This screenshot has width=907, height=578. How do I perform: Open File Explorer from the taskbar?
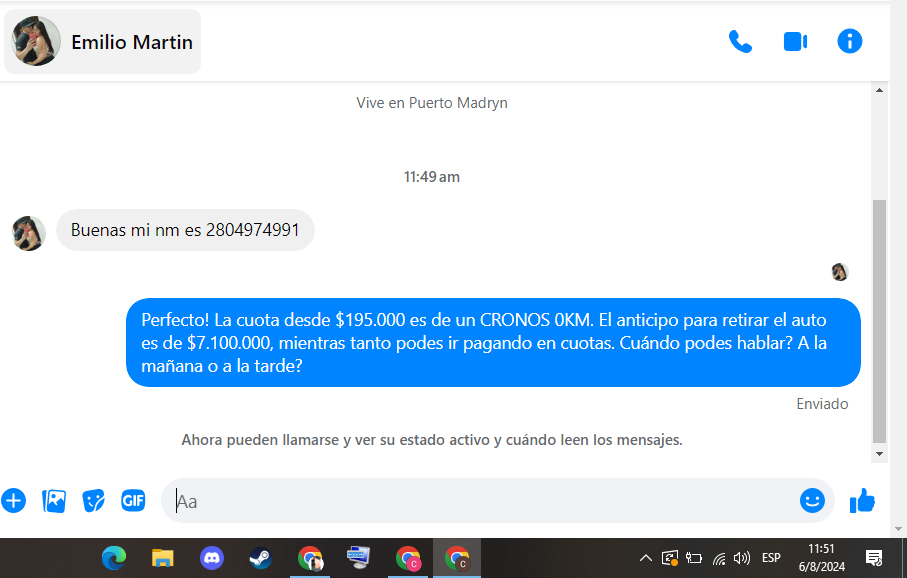tap(163, 558)
